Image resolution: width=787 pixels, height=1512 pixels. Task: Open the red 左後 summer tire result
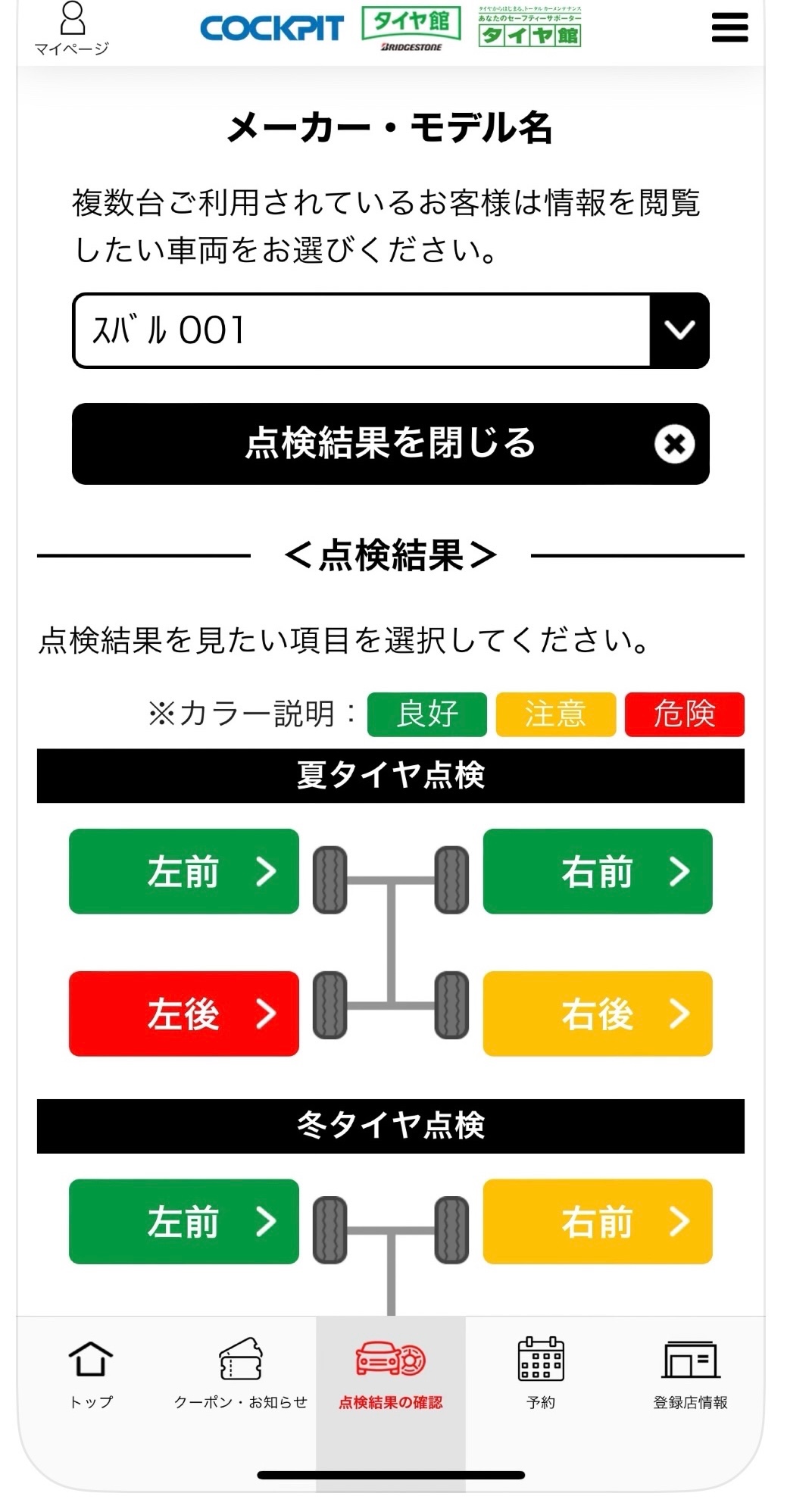point(184,1014)
